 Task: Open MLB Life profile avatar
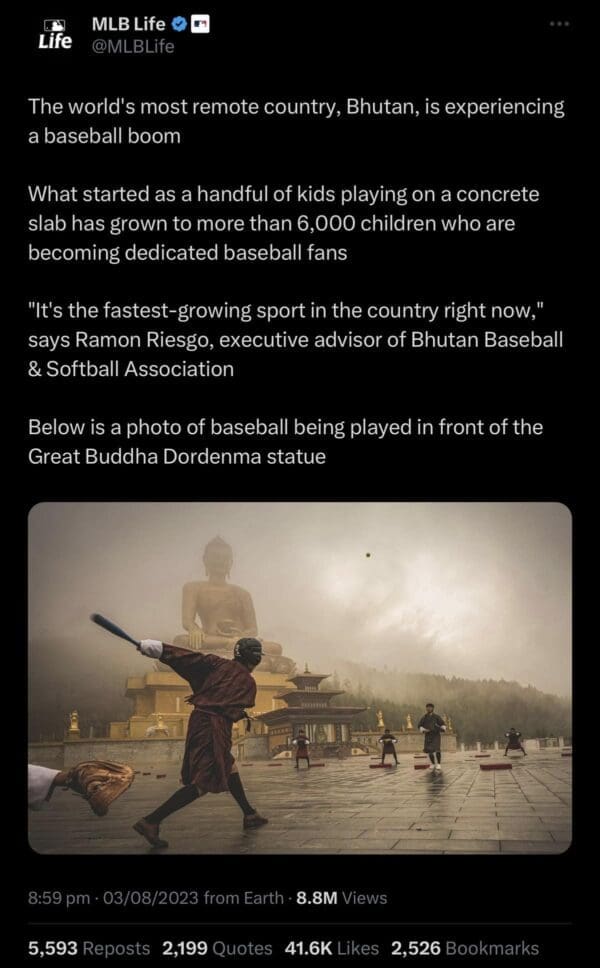[x=53, y=34]
